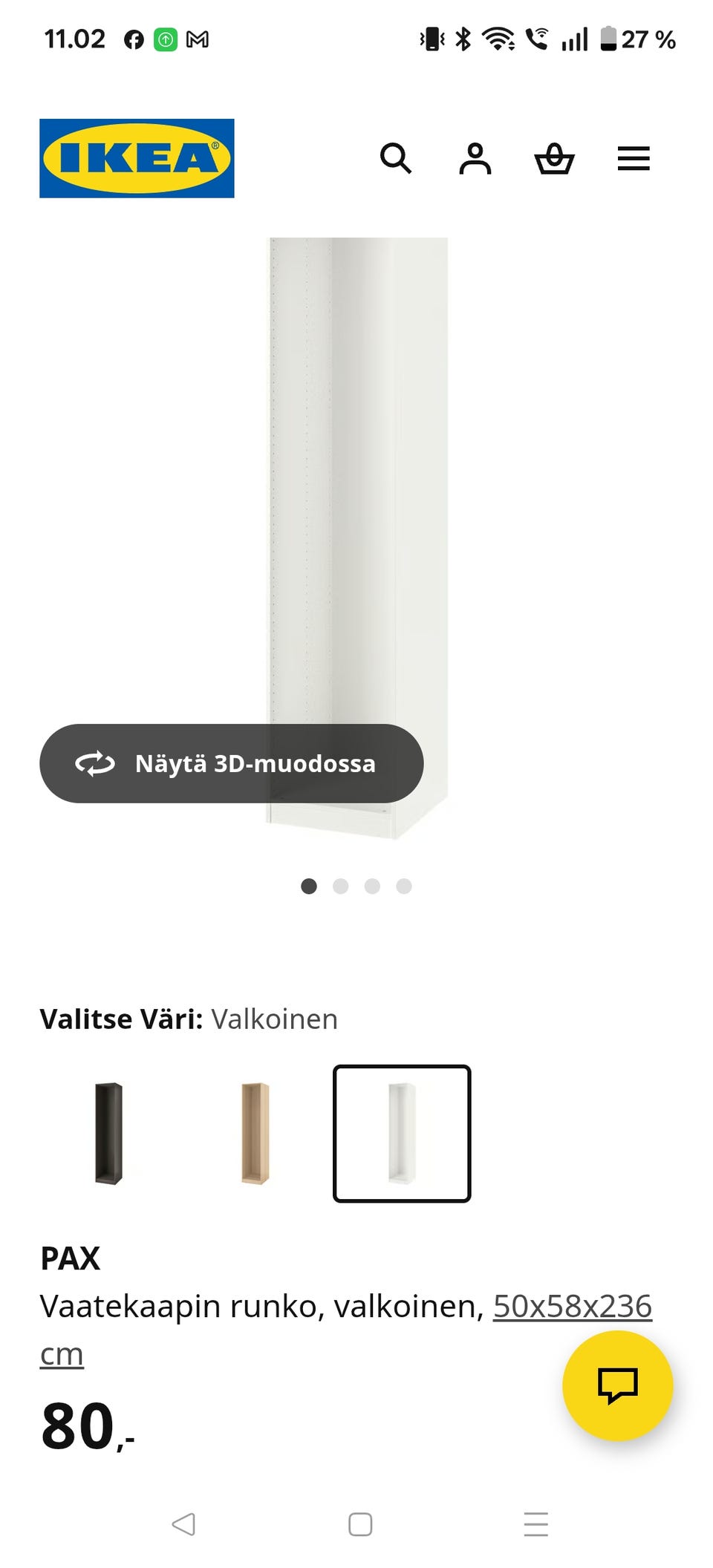
Task: Show the second product image
Action: click(x=341, y=886)
